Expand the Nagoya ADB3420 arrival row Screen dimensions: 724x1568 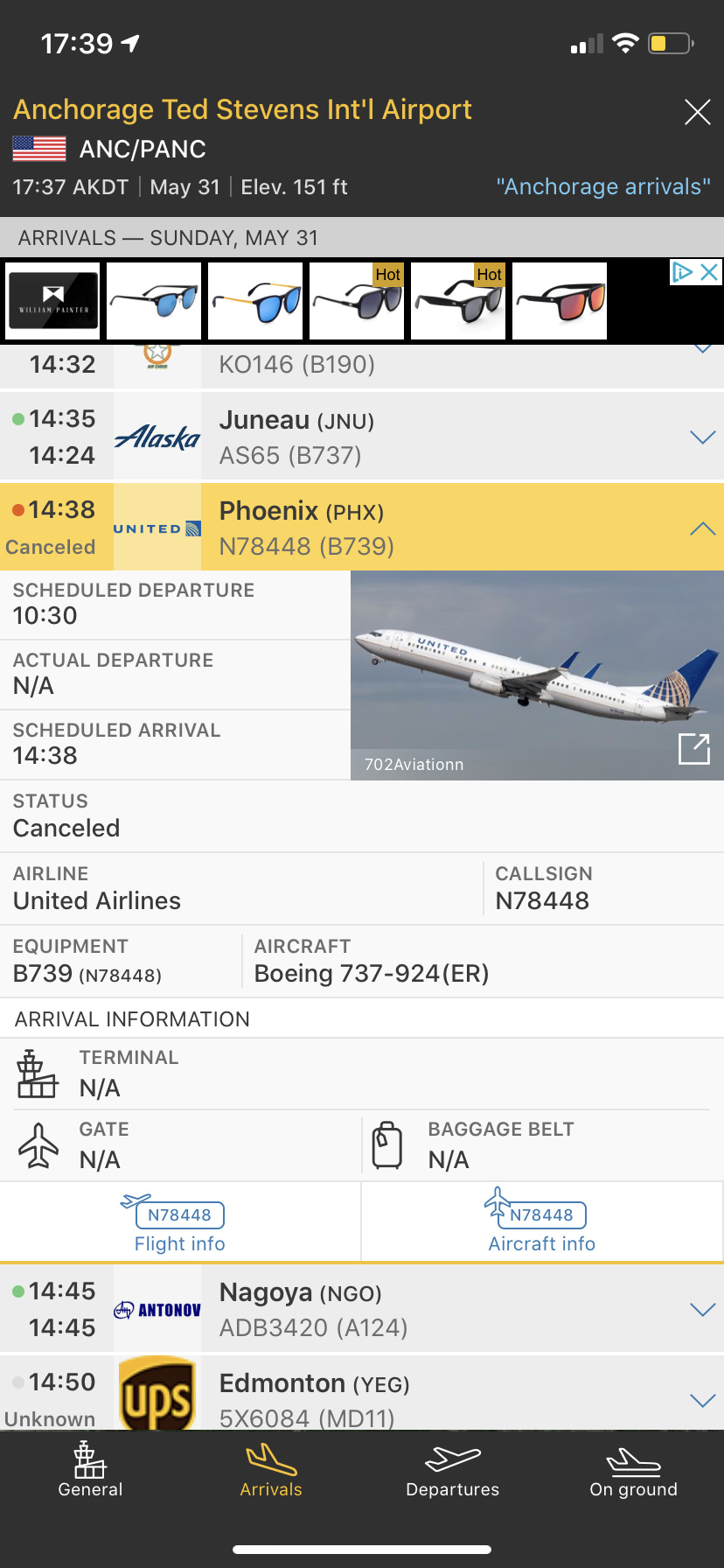(702, 1309)
